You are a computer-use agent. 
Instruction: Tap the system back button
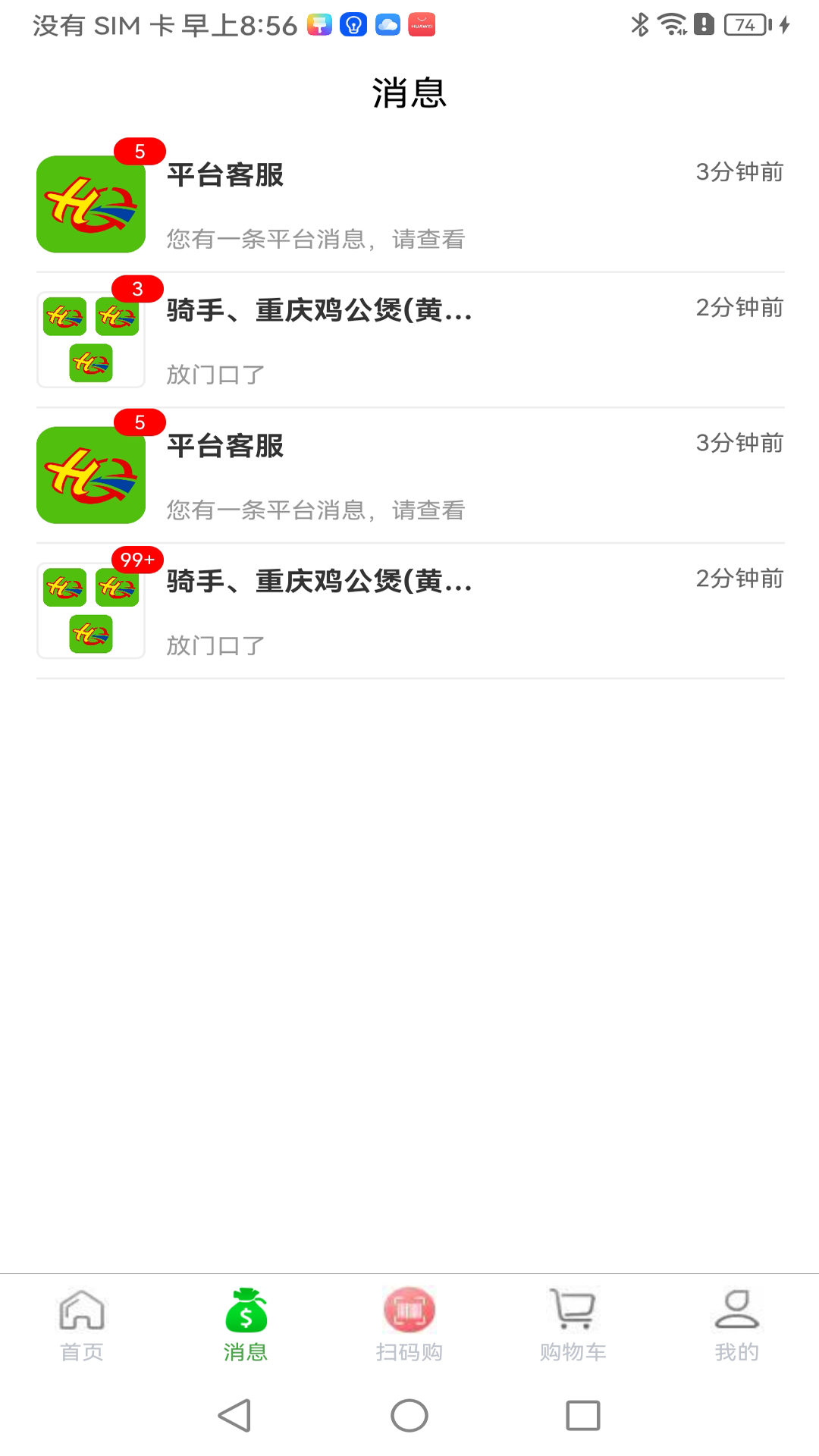tap(235, 1415)
